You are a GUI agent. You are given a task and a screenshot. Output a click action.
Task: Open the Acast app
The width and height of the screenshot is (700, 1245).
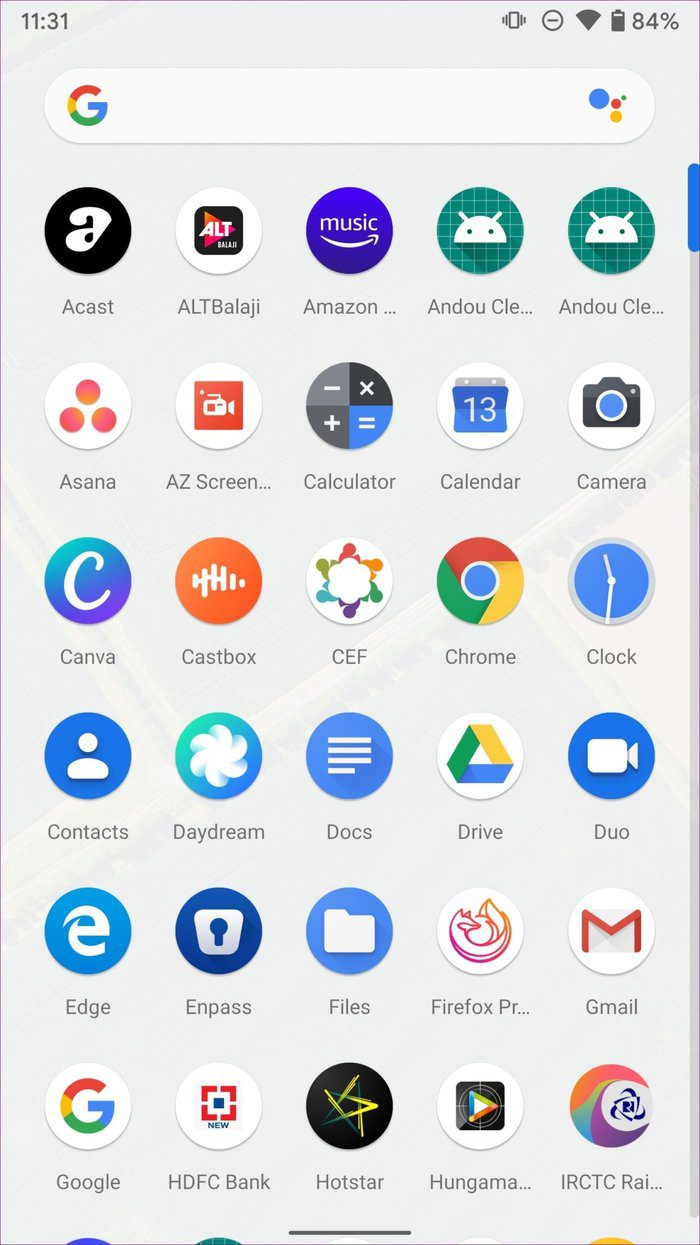pyautogui.click(x=88, y=231)
